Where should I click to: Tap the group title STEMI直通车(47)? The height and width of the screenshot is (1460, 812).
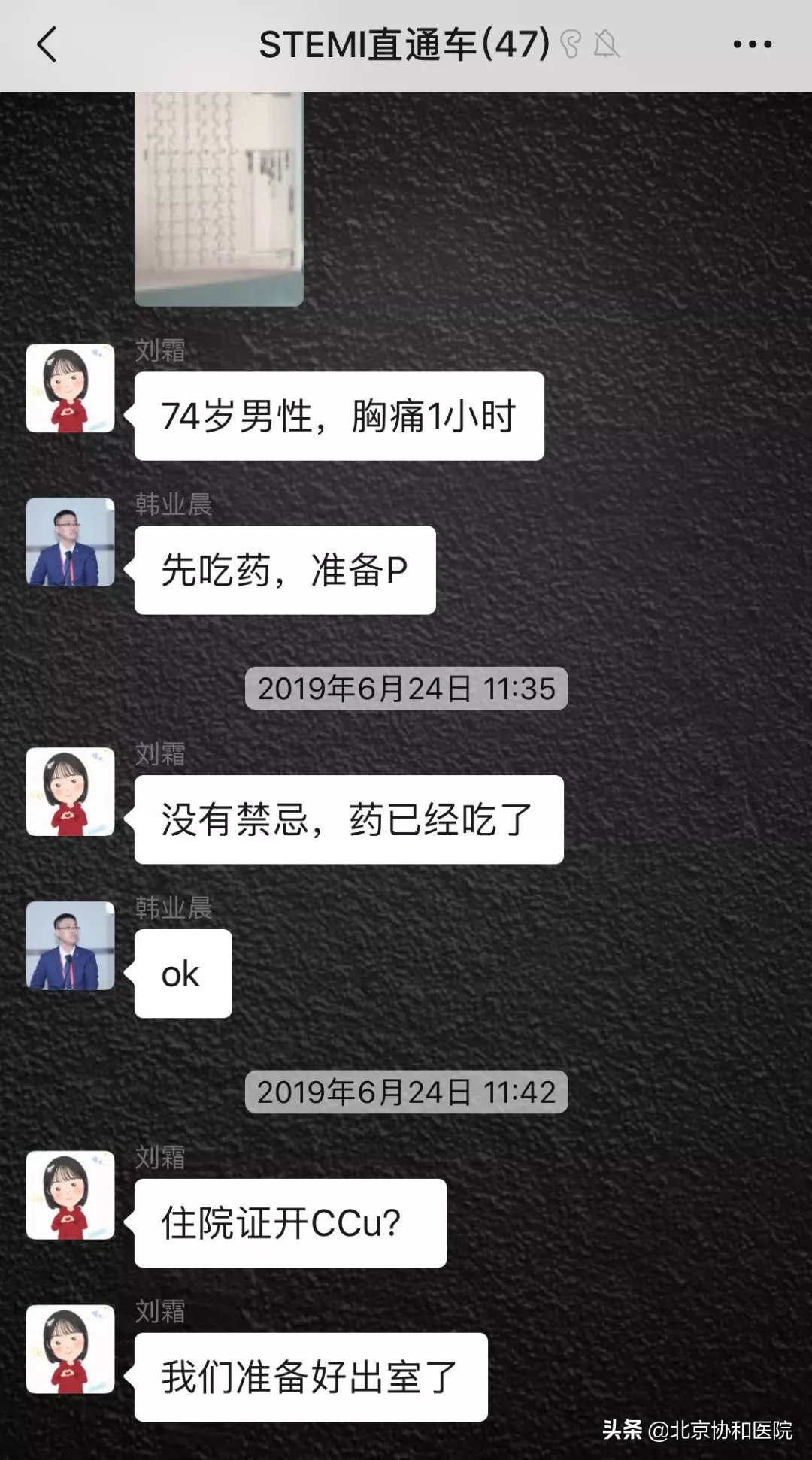click(x=406, y=44)
